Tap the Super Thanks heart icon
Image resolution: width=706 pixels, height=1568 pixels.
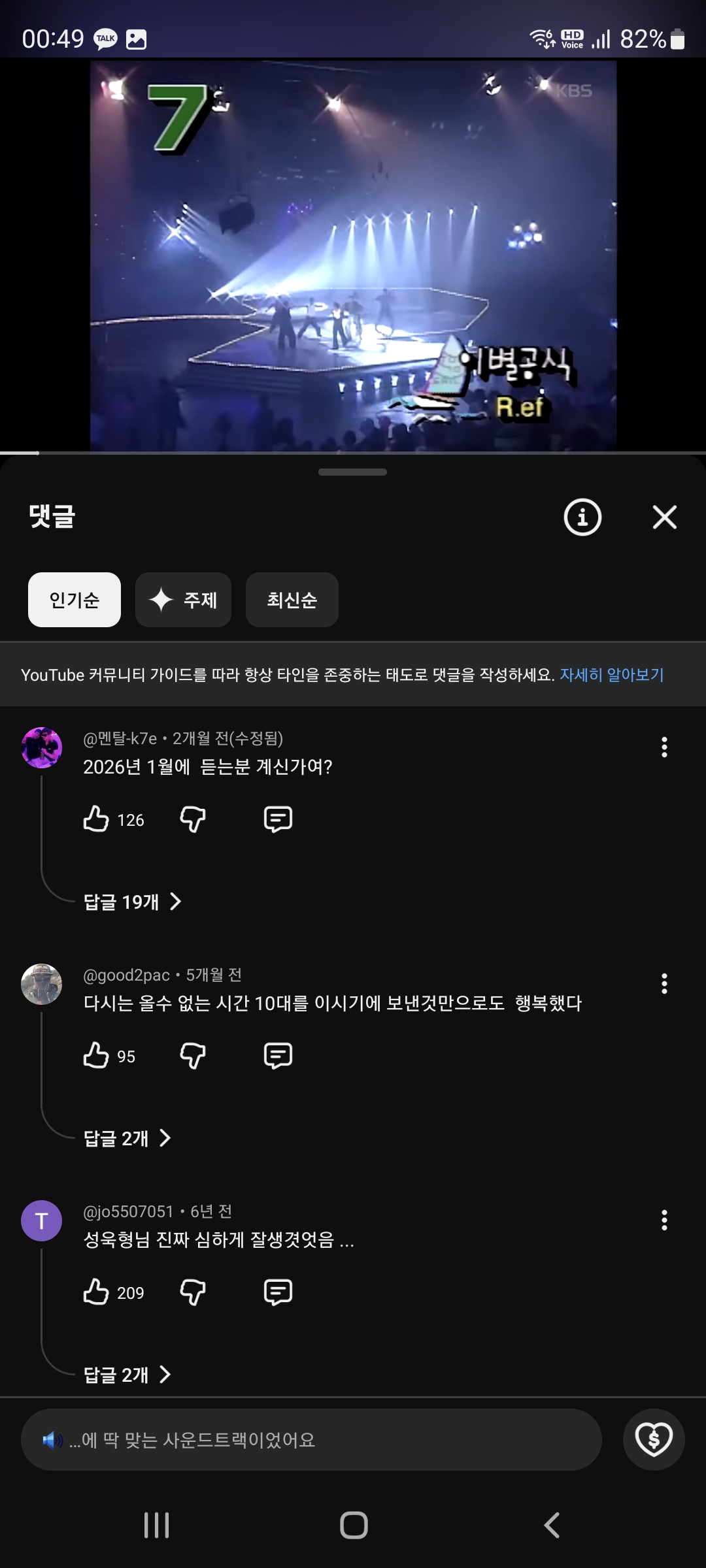[x=653, y=1439]
